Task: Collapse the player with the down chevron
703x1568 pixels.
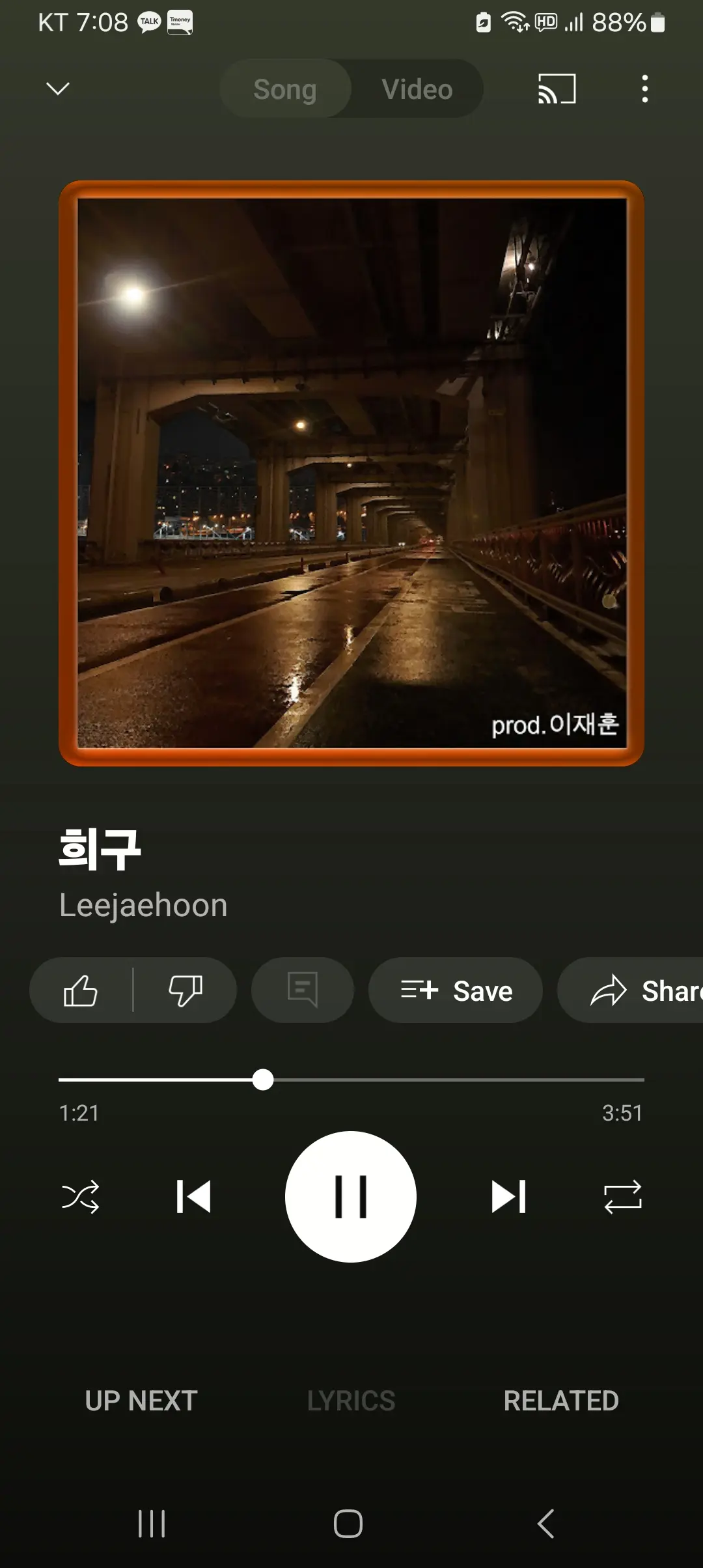Action: coord(58,89)
